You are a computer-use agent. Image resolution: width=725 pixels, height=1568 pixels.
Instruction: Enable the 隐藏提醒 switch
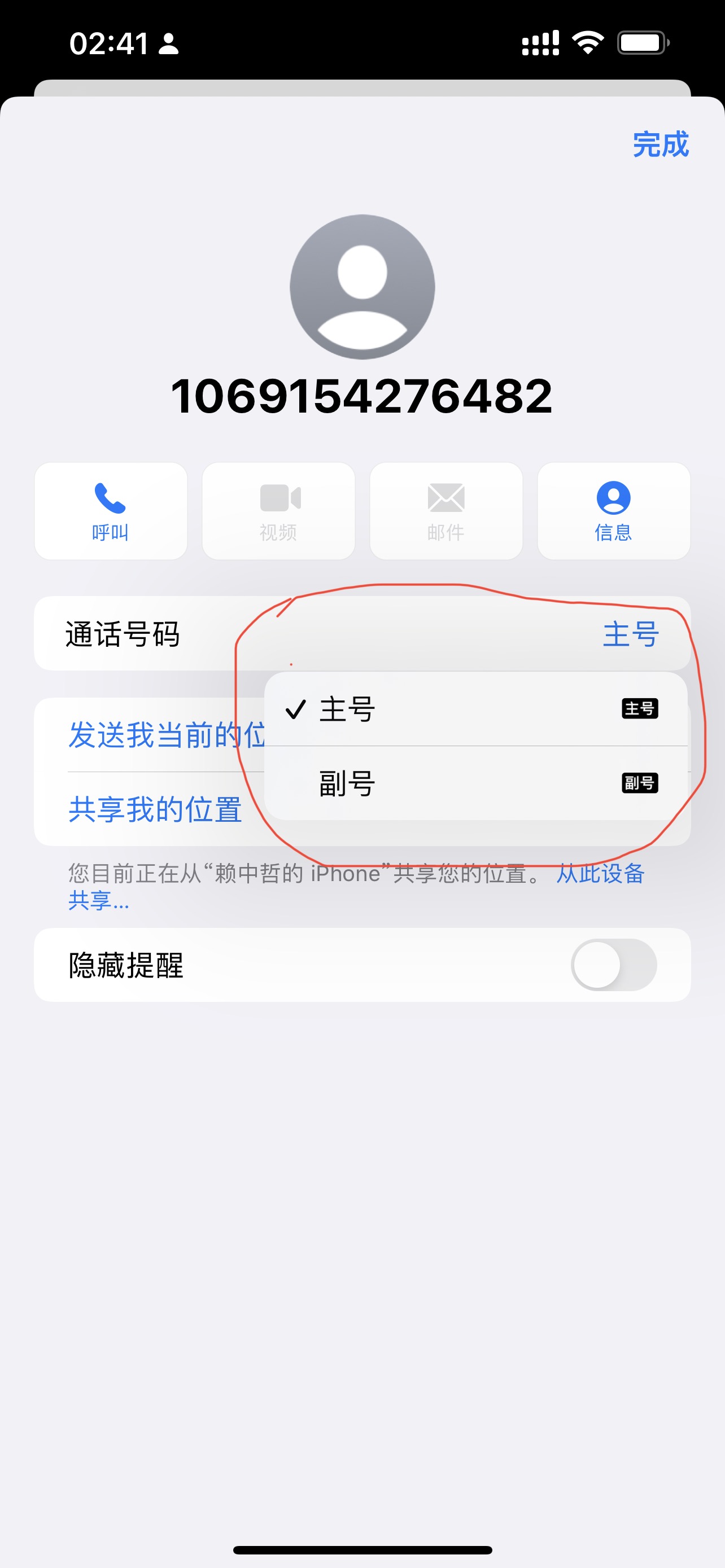pyautogui.click(x=613, y=965)
